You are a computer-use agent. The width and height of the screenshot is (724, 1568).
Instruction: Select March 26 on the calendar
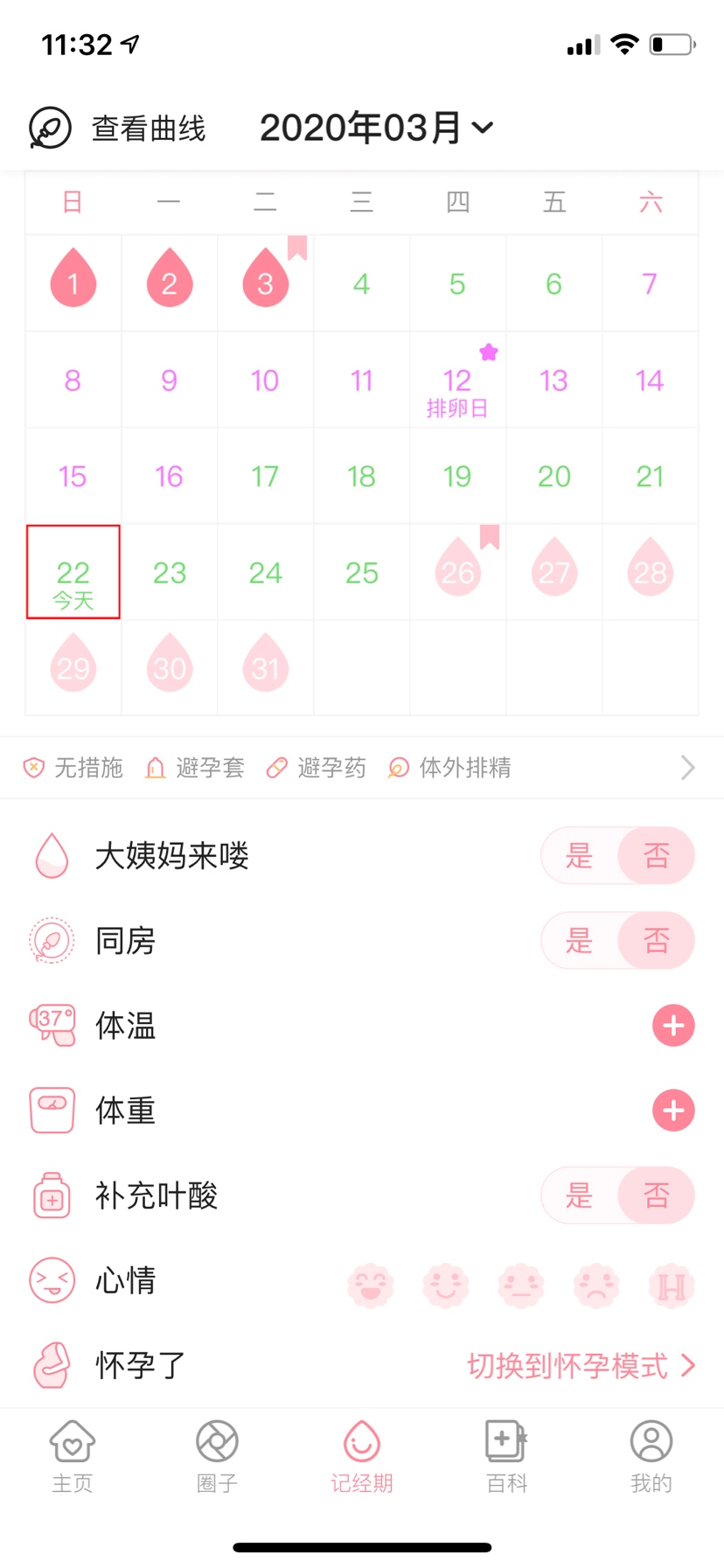coord(458,572)
